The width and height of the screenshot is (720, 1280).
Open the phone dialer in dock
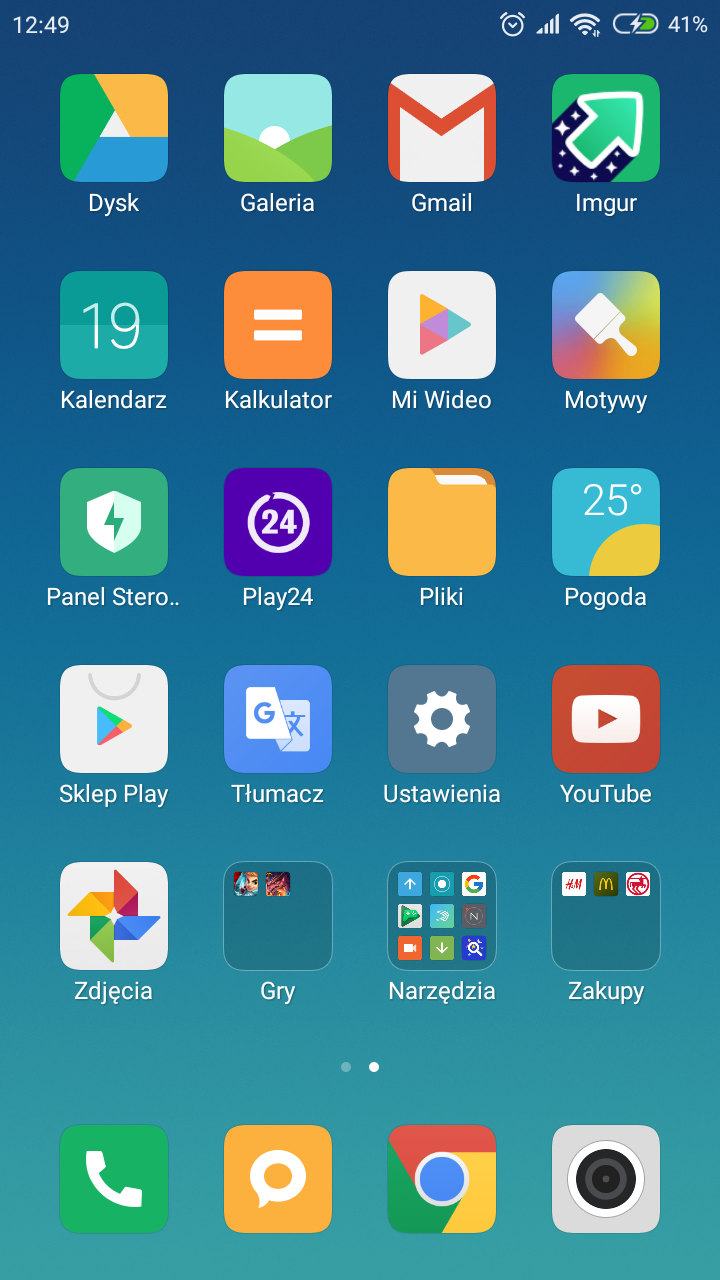114,1179
